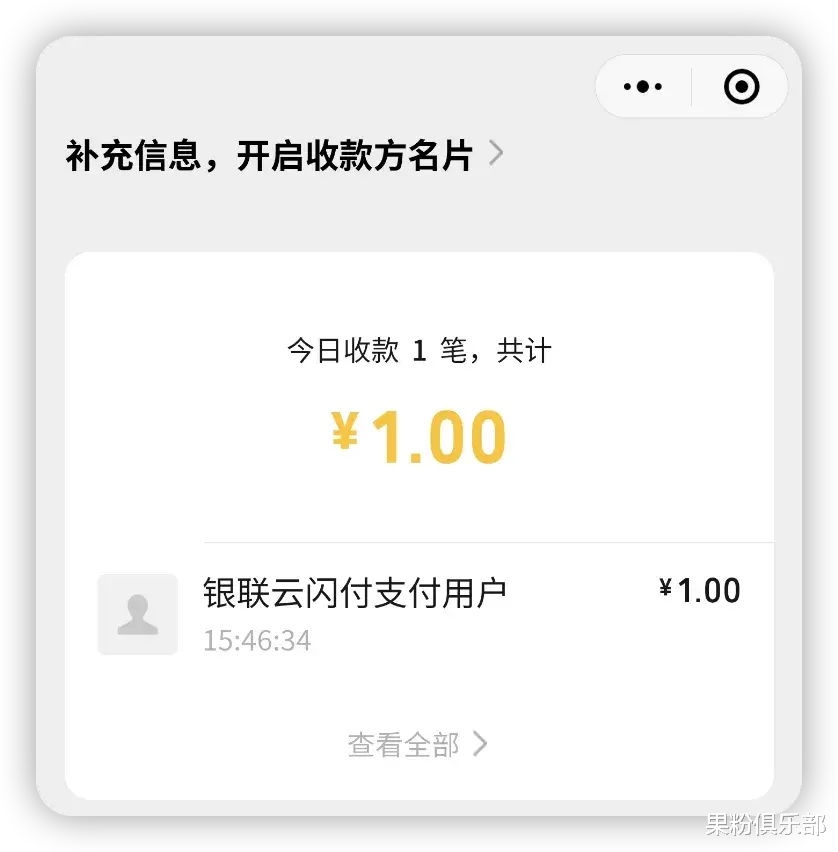The height and width of the screenshot is (852, 838).
Task: Click the ellipsis icon beside the capsule divider
Action: click(642, 86)
